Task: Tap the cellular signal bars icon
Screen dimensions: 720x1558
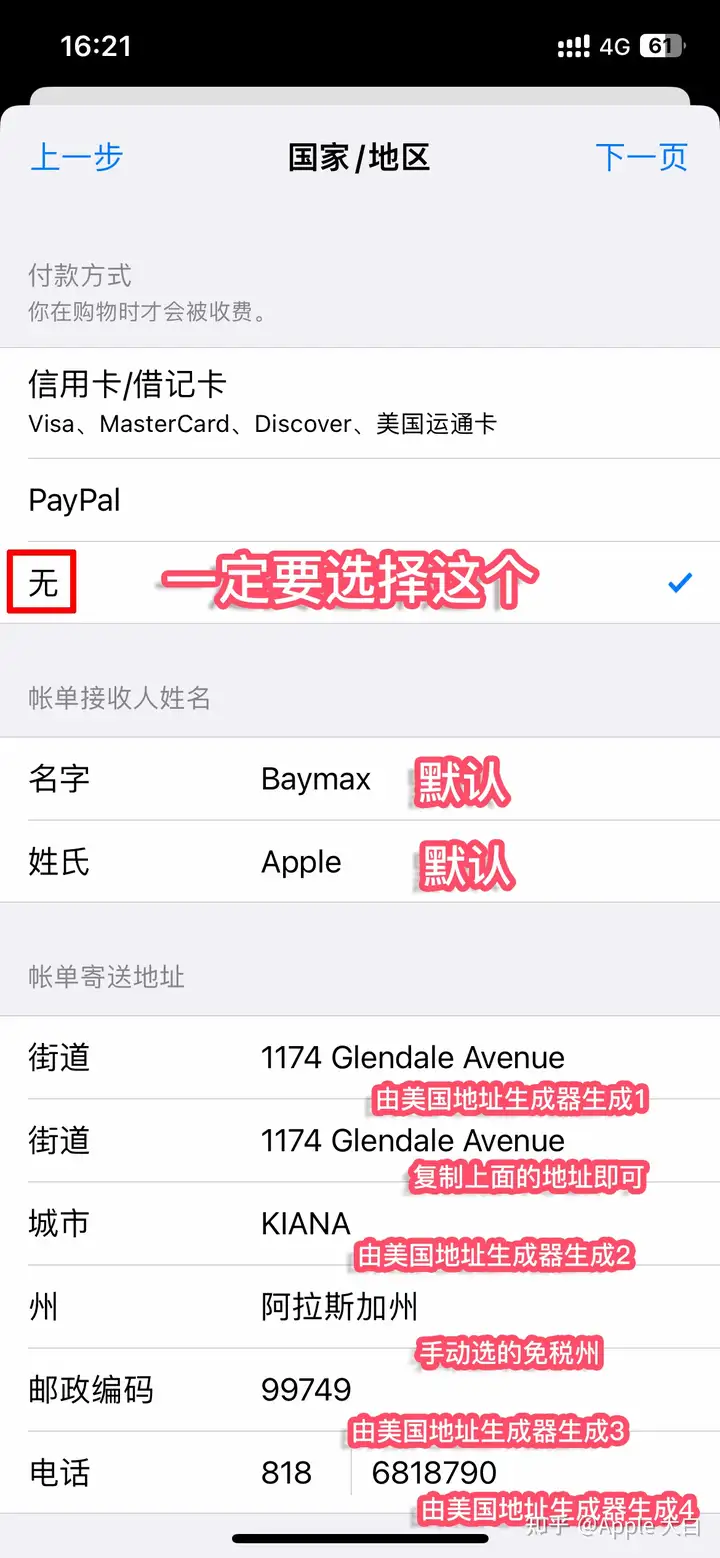Action: tap(573, 44)
